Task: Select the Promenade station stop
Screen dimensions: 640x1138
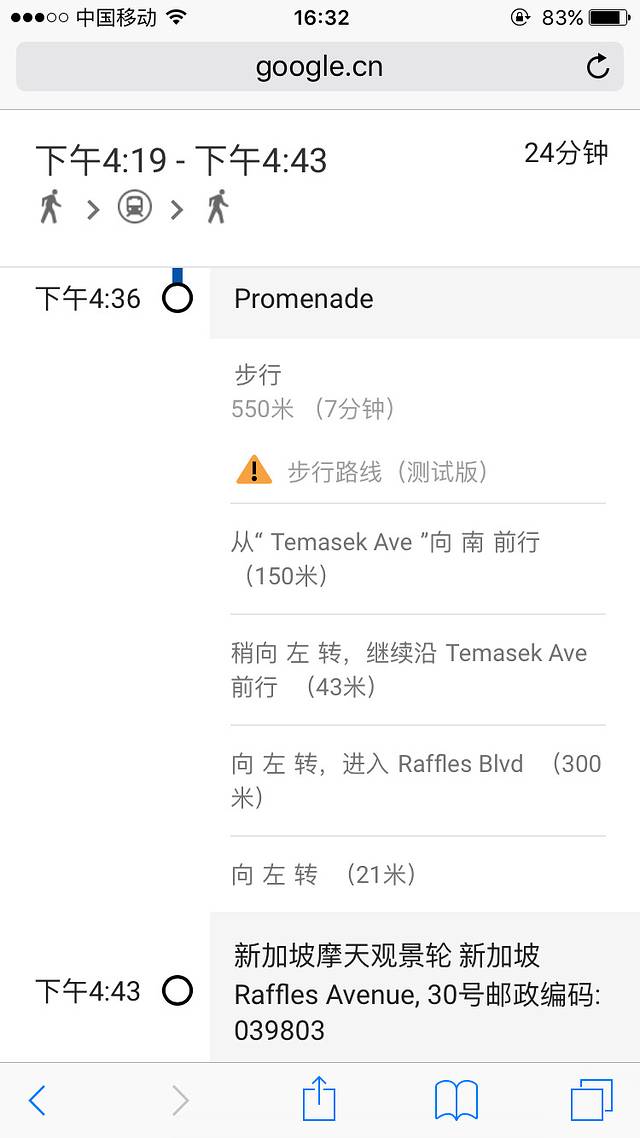Action: click(x=304, y=299)
